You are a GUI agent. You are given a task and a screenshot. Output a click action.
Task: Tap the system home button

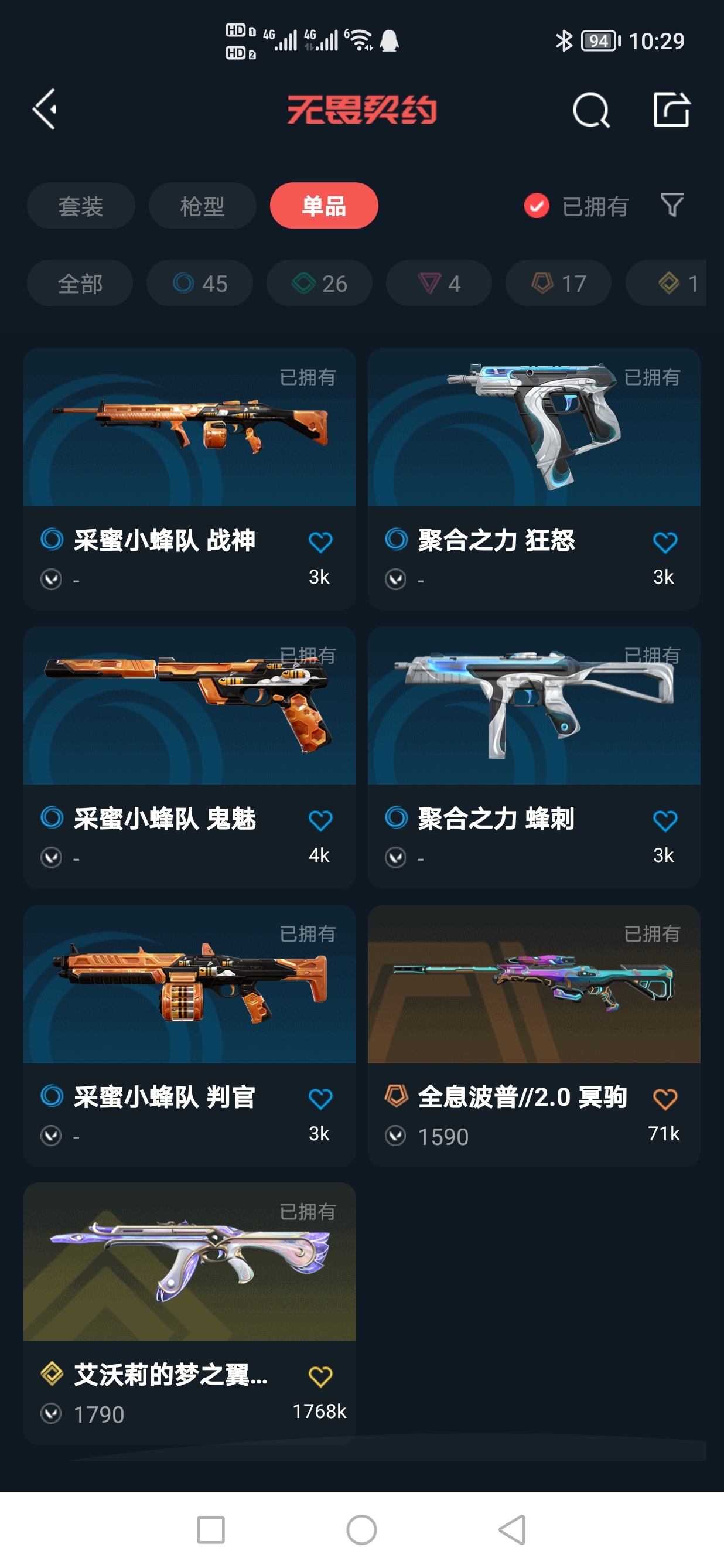click(361, 1530)
